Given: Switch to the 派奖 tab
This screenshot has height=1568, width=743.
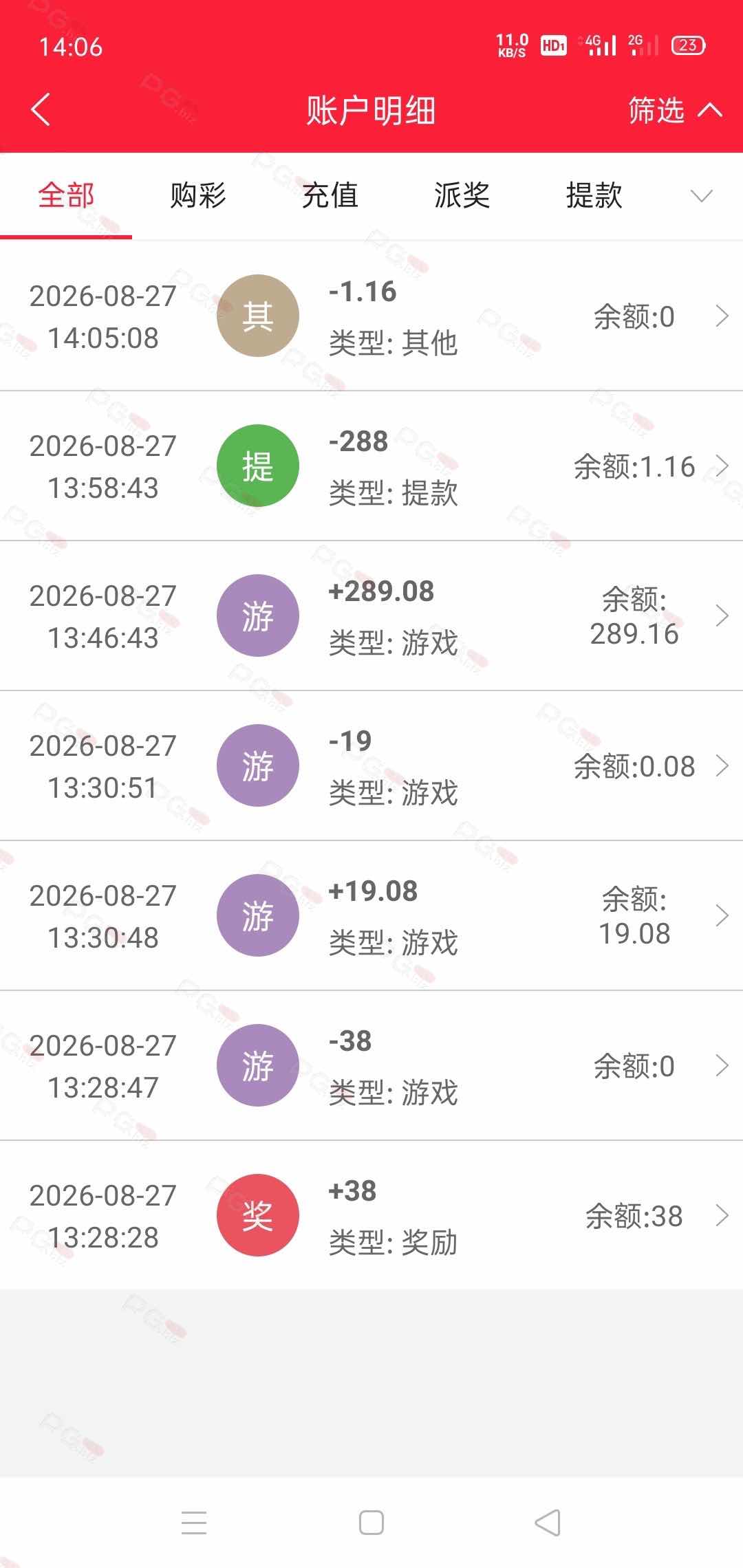Looking at the screenshot, I should click(462, 195).
